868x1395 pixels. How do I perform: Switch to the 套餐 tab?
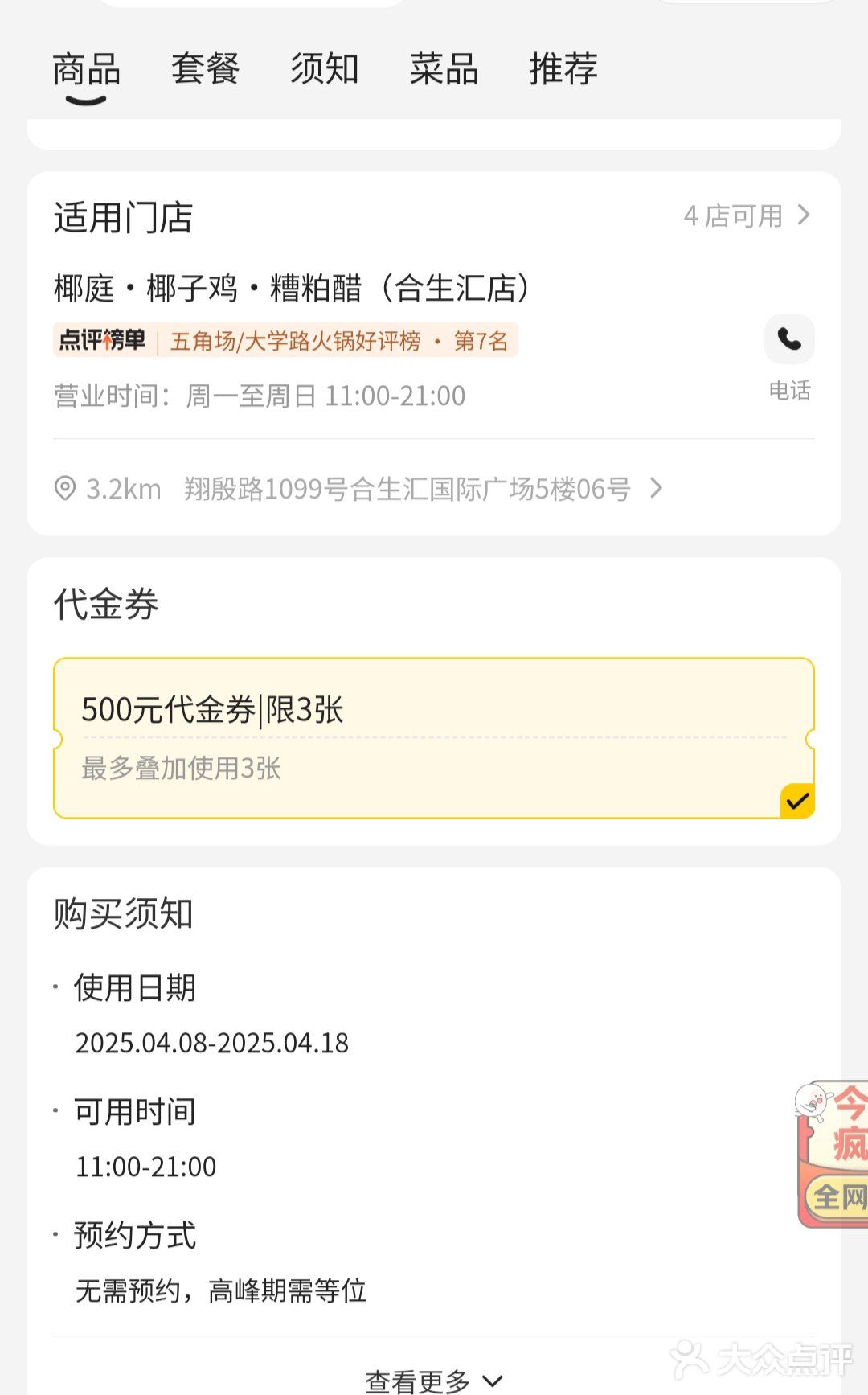[x=206, y=71]
